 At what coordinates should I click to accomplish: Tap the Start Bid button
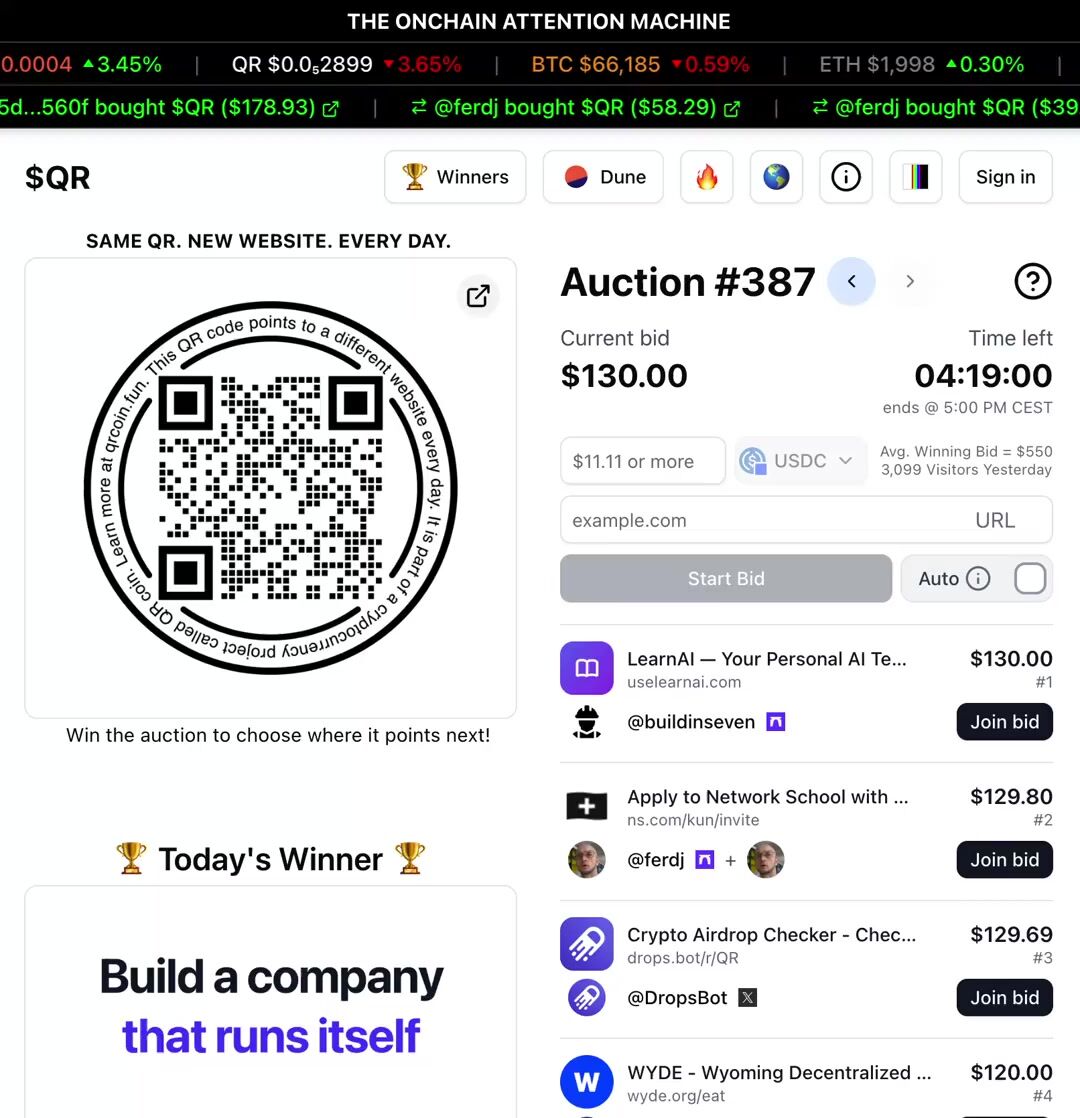726,578
